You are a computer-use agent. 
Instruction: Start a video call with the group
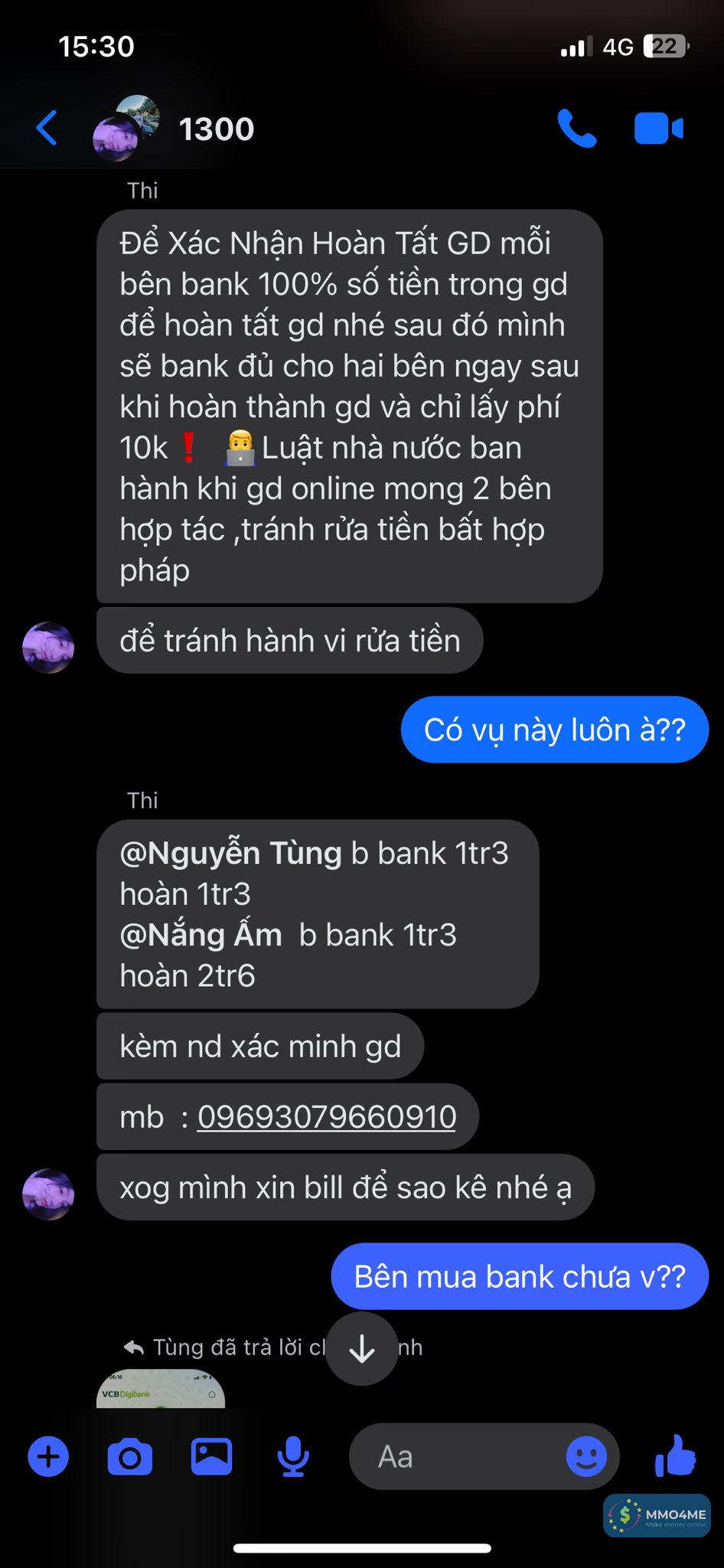658,129
